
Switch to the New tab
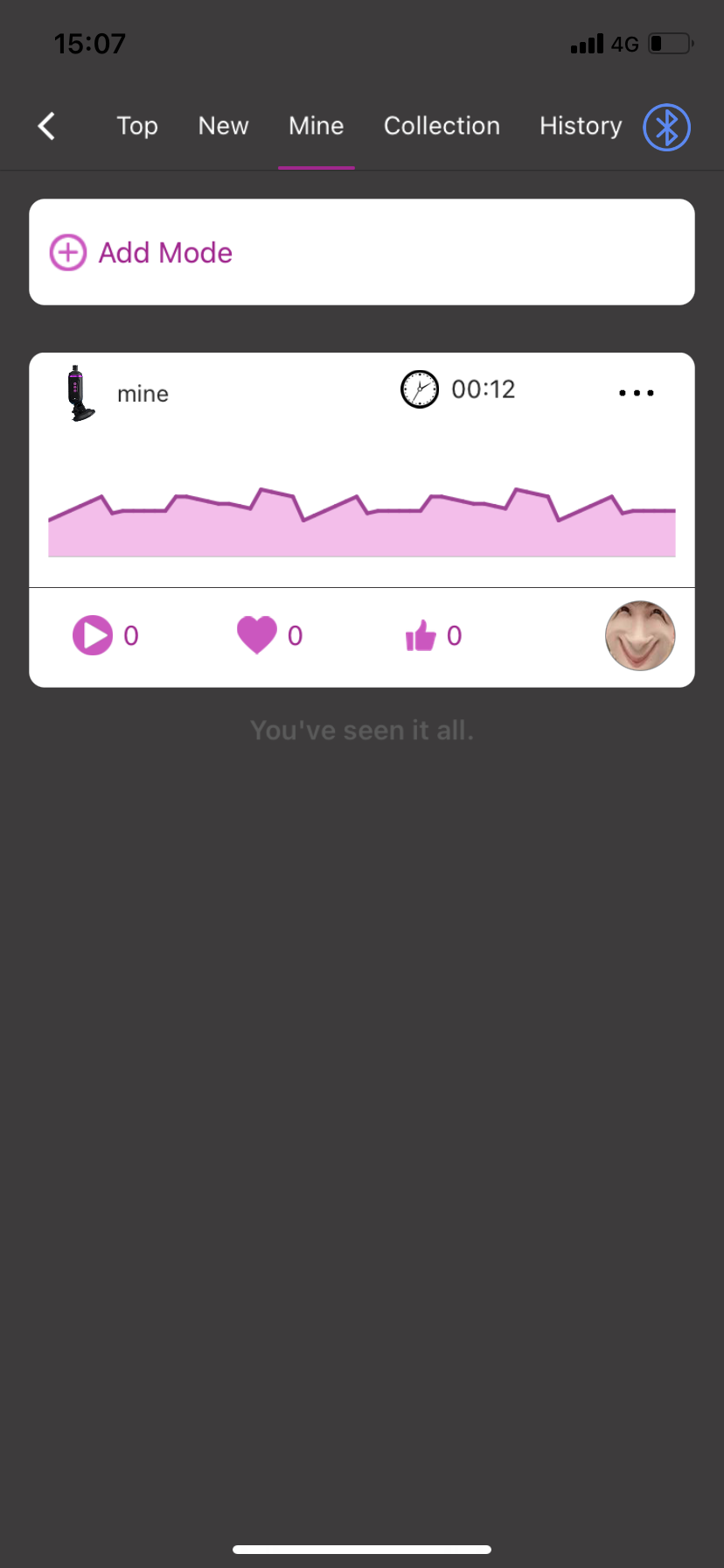(x=223, y=126)
